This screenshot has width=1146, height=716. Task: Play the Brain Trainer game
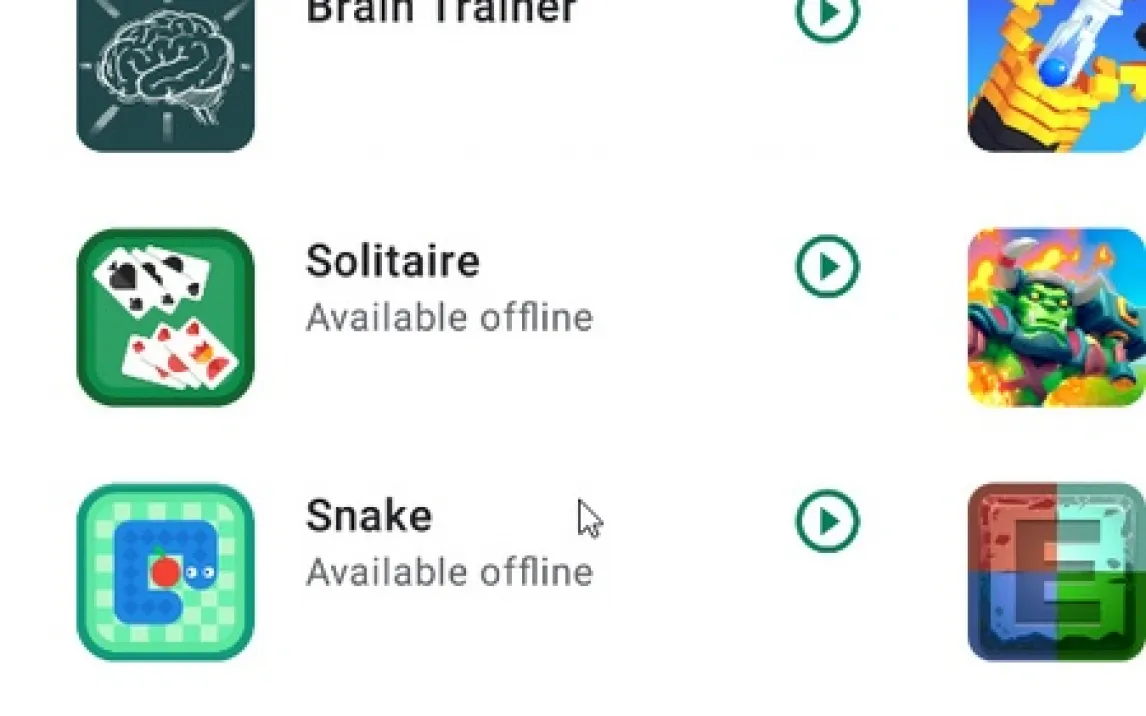(827, 12)
